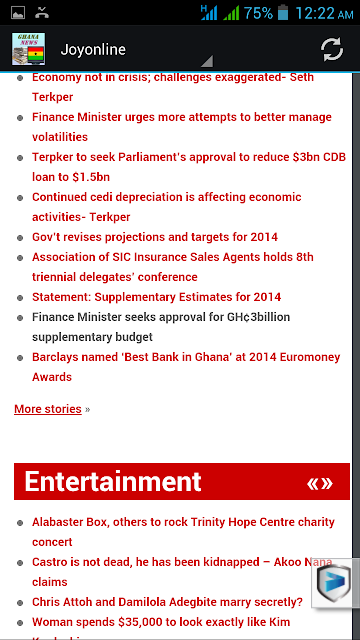View Statement: Supplementary Estimates for 2014
360x640 pixels.
click(156, 297)
